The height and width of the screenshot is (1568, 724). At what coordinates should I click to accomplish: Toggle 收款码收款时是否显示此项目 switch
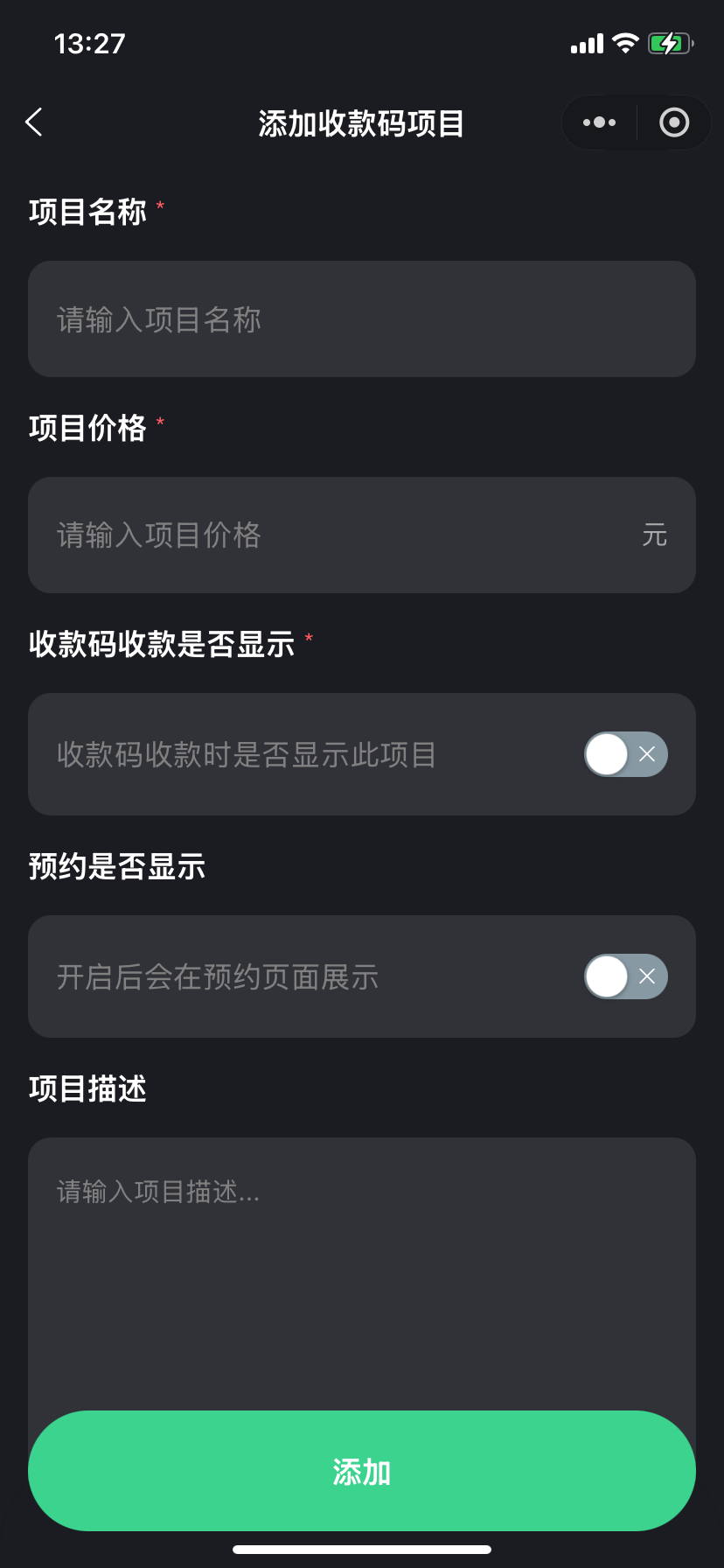(626, 754)
